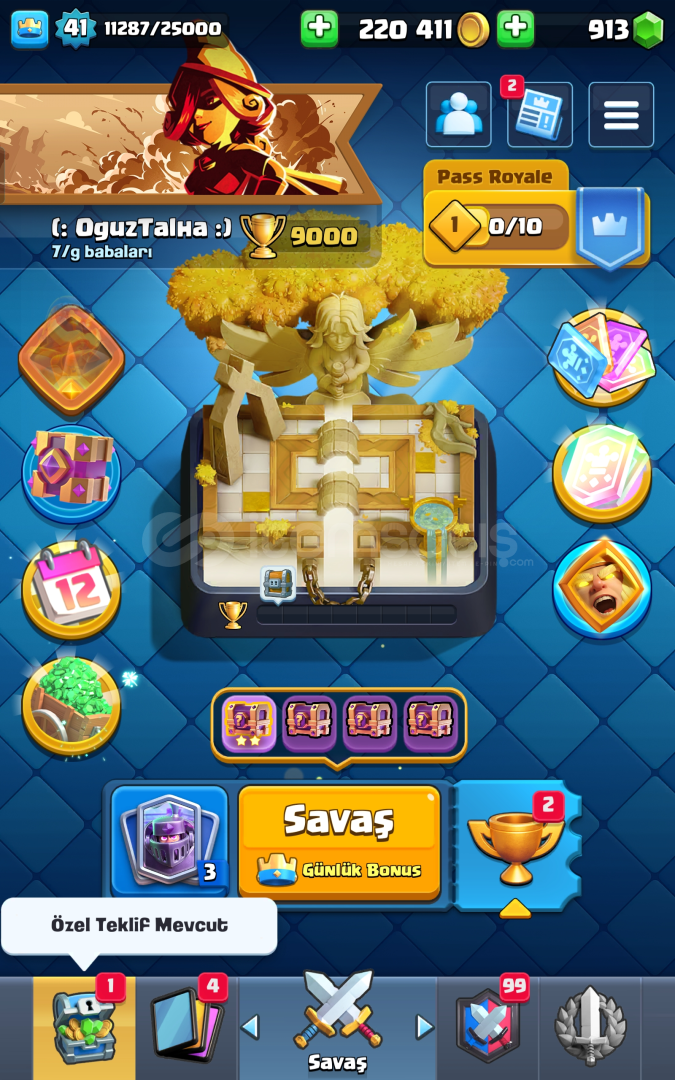Open the purple chest event icon

point(71,472)
